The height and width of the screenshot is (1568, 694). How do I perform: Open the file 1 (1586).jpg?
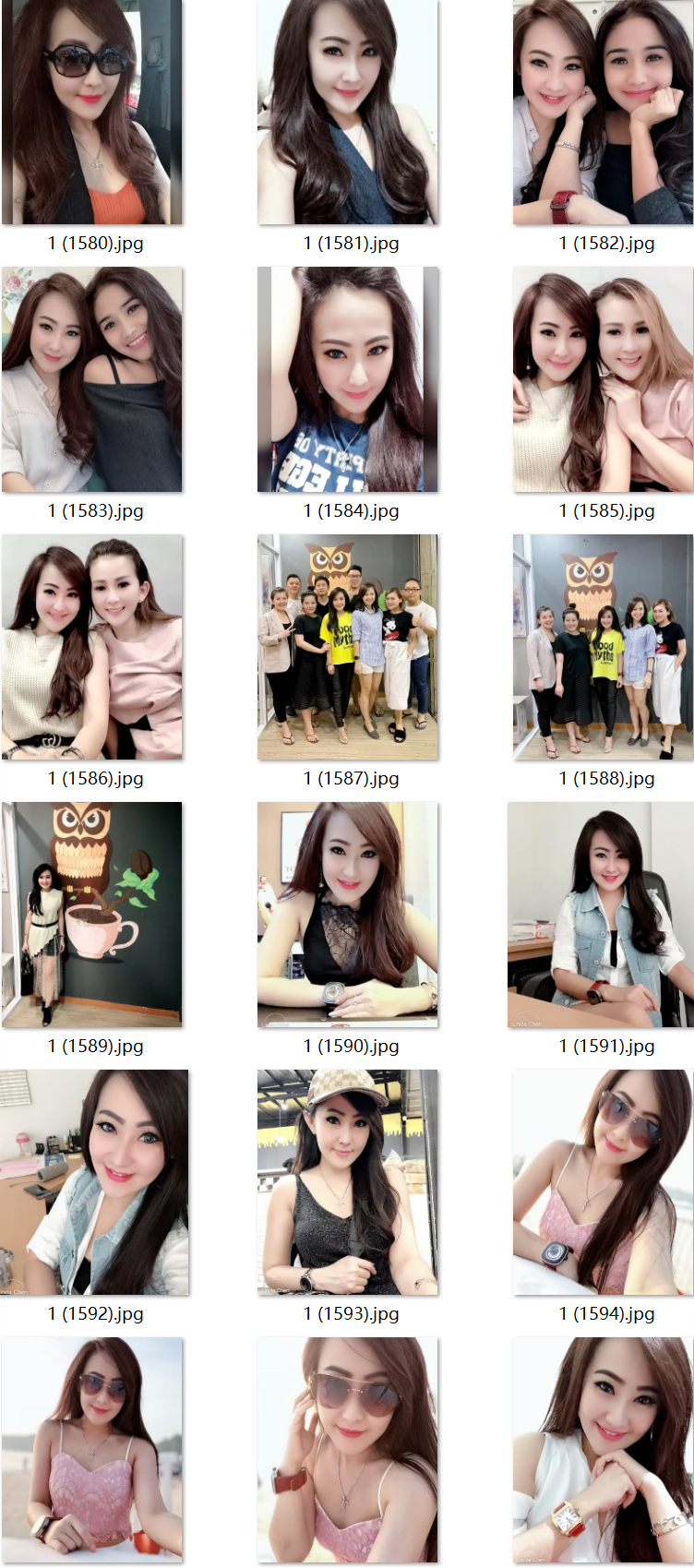92,647
